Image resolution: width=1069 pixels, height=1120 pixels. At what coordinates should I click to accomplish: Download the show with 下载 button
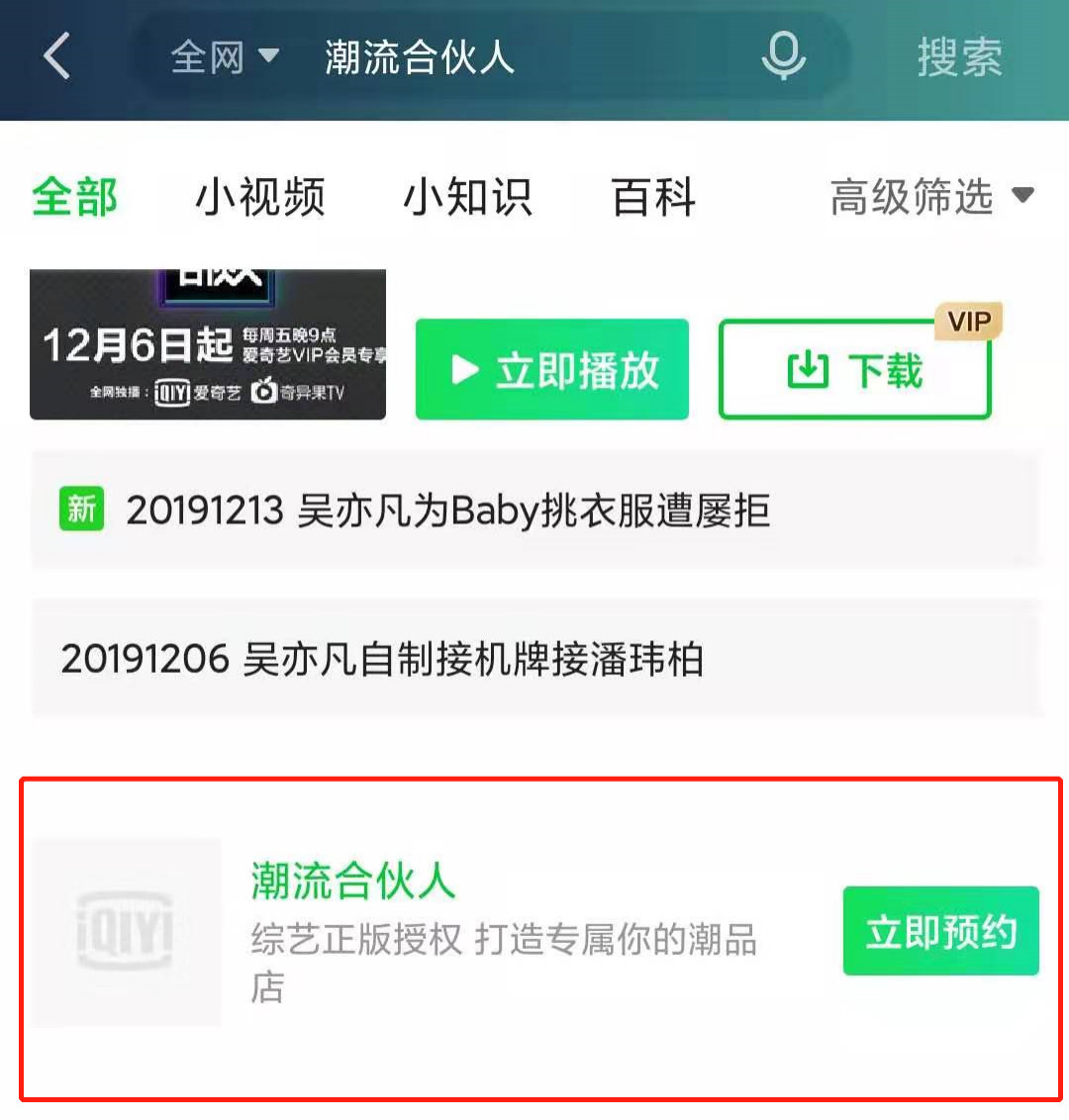[x=854, y=370]
